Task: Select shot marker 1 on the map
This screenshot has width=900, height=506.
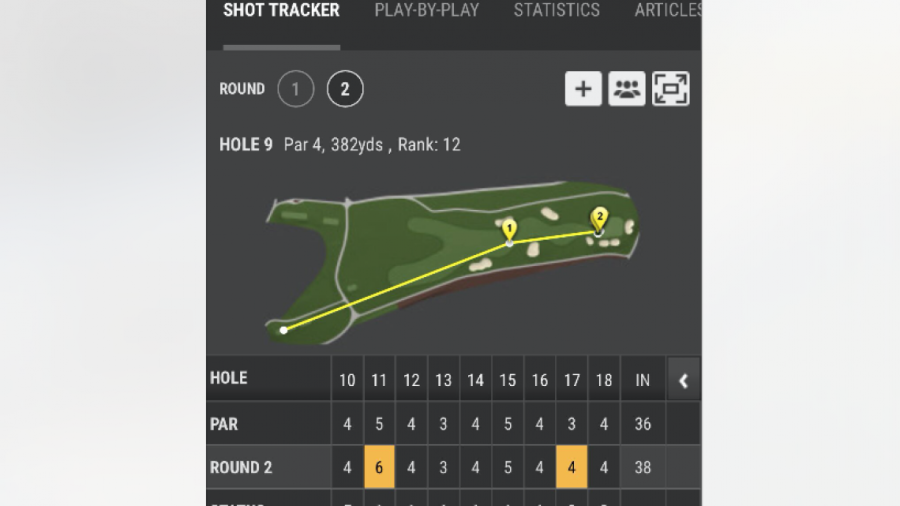Action: click(x=509, y=229)
